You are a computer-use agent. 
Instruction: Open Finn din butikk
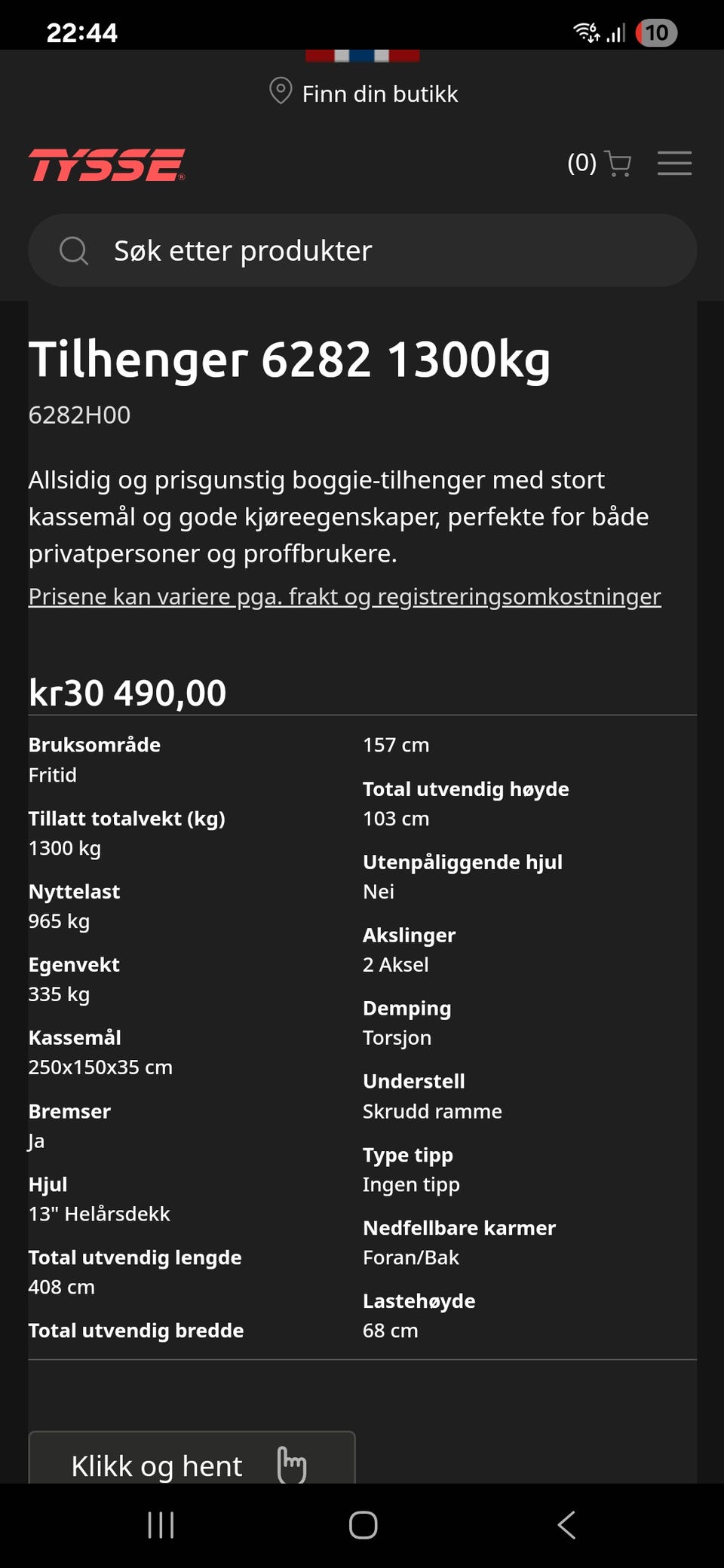point(380,93)
